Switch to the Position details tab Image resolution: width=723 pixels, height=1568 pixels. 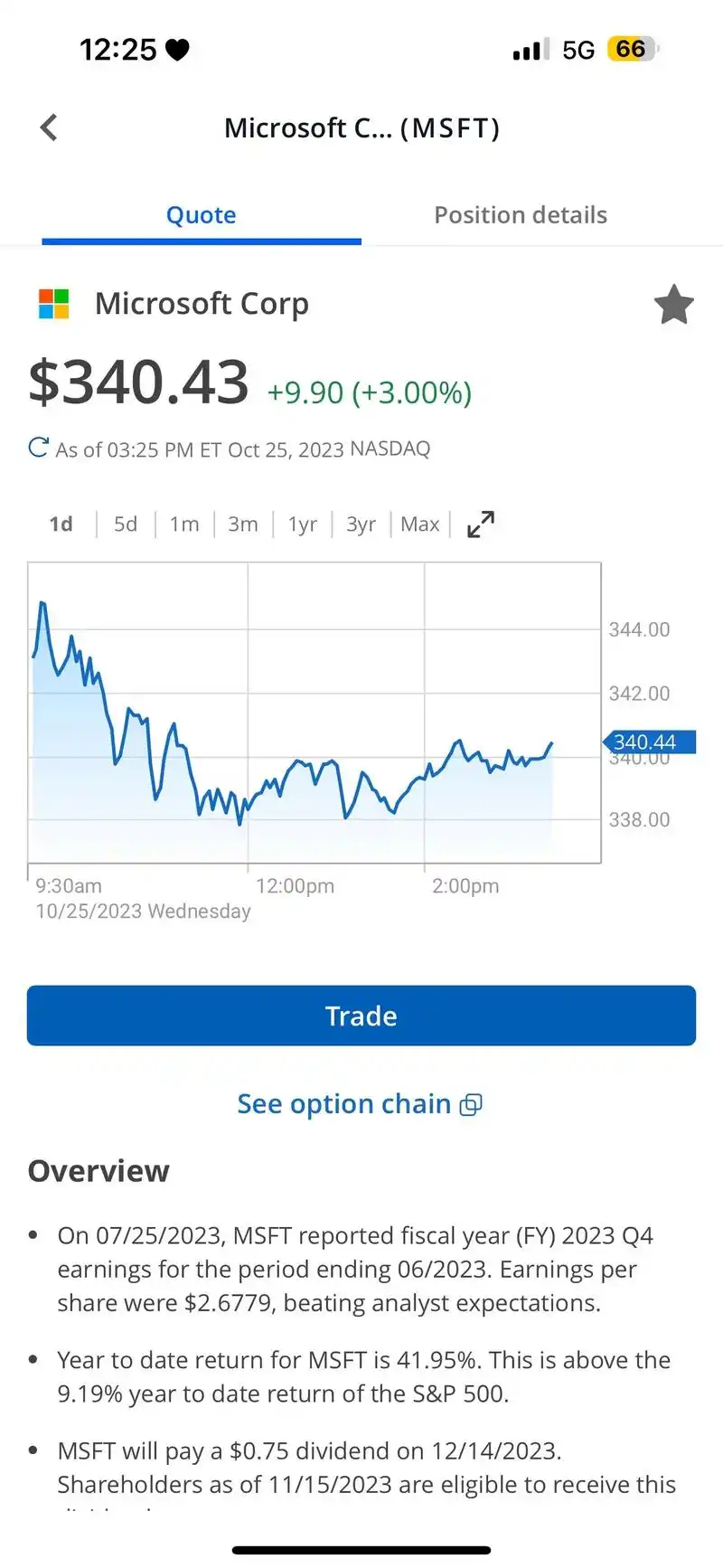(520, 214)
